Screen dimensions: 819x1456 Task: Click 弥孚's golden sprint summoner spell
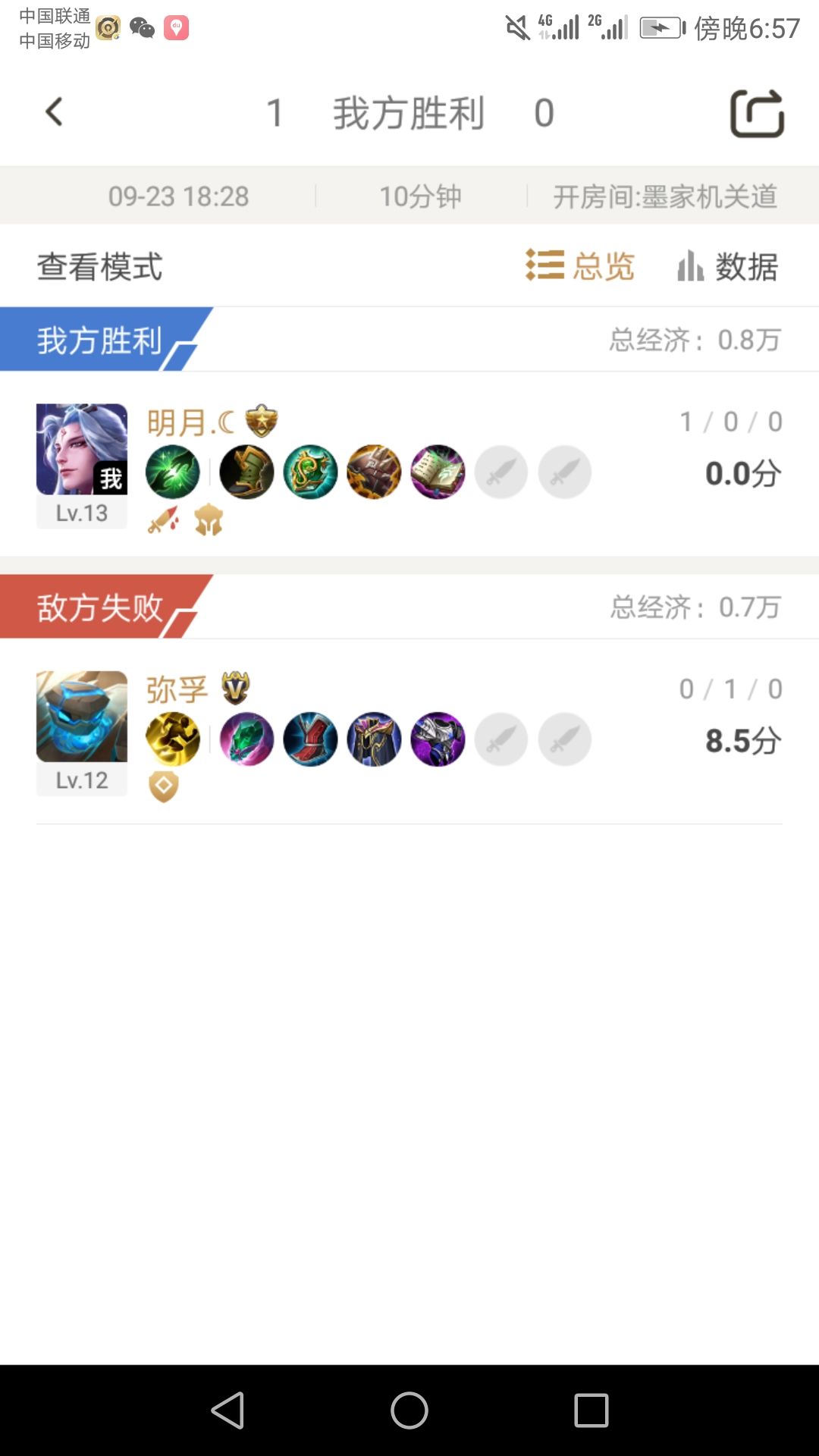pos(172,739)
